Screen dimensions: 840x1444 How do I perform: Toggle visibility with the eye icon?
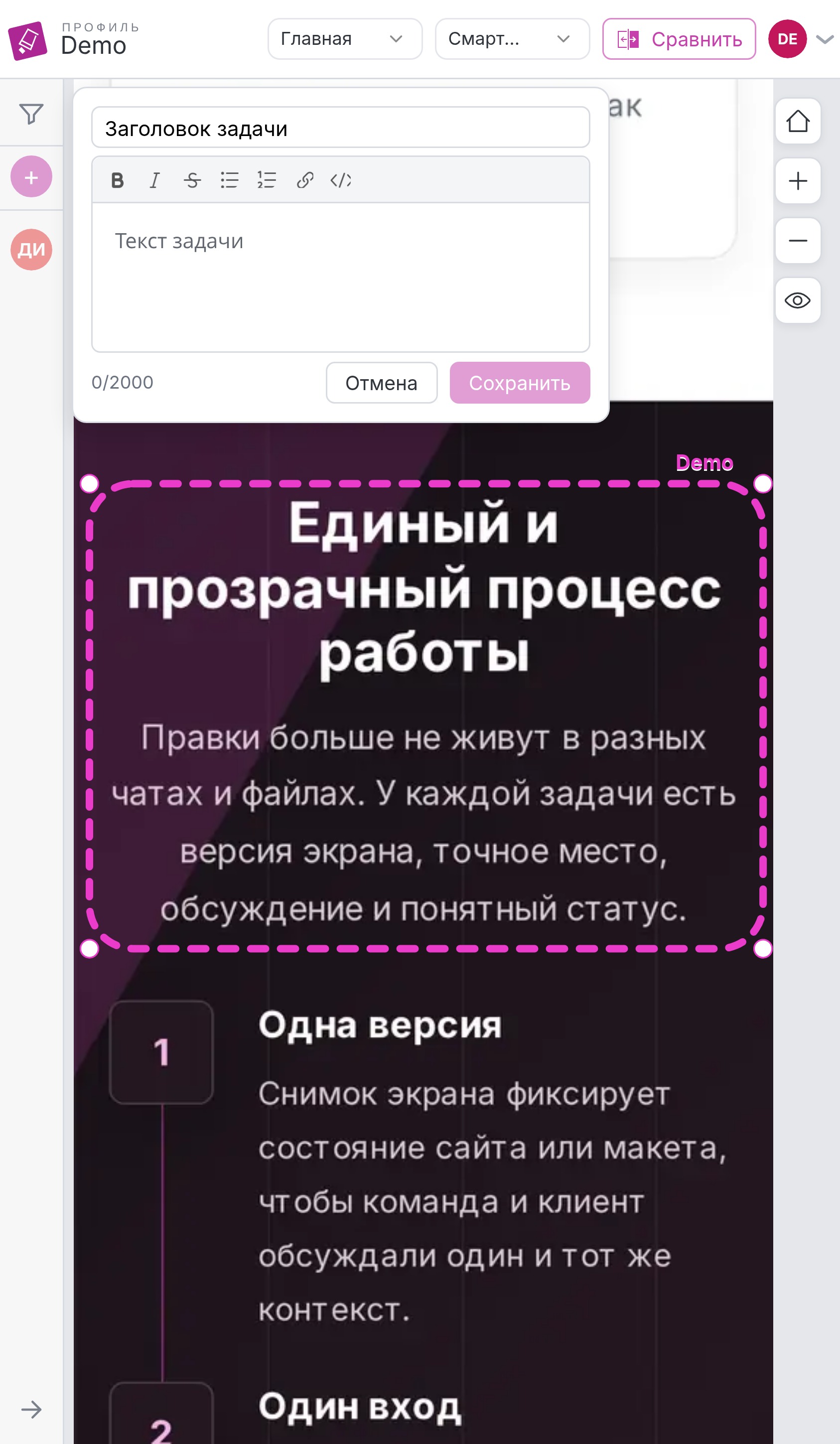pyautogui.click(x=797, y=300)
